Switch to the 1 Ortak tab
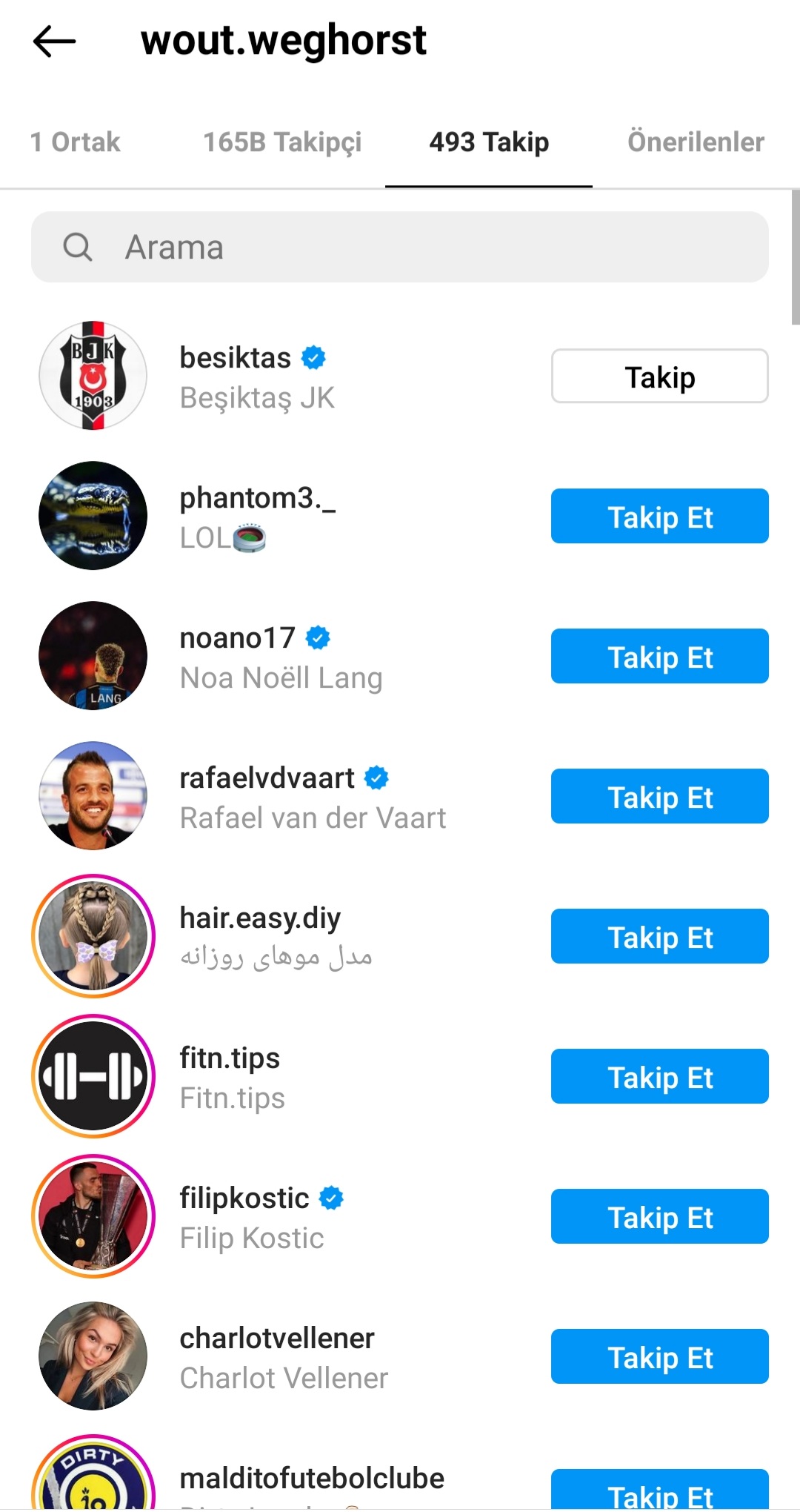The height and width of the screenshot is (1512, 800). coord(75,142)
